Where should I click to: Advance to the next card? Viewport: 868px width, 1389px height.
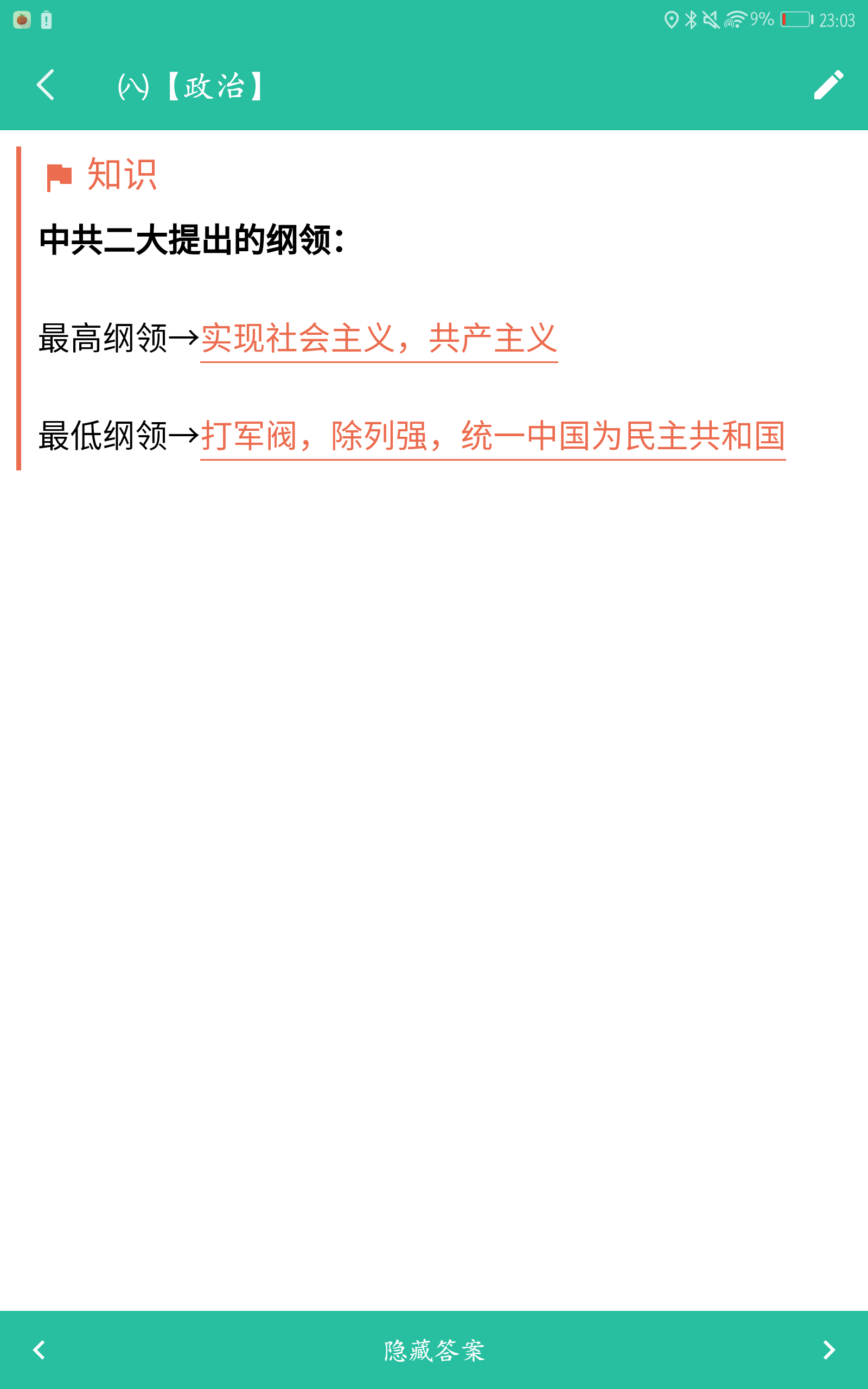[828, 1350]
